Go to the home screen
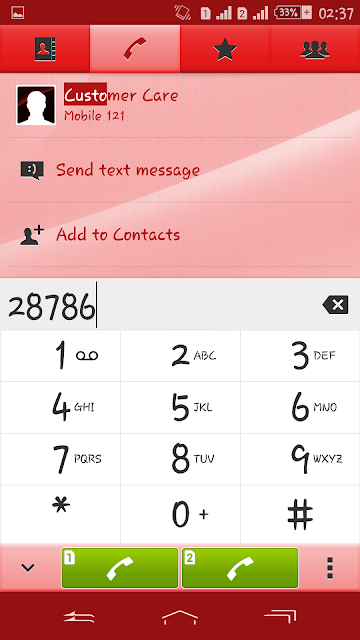This screenshot has height=640, width=360. point(180,616)
